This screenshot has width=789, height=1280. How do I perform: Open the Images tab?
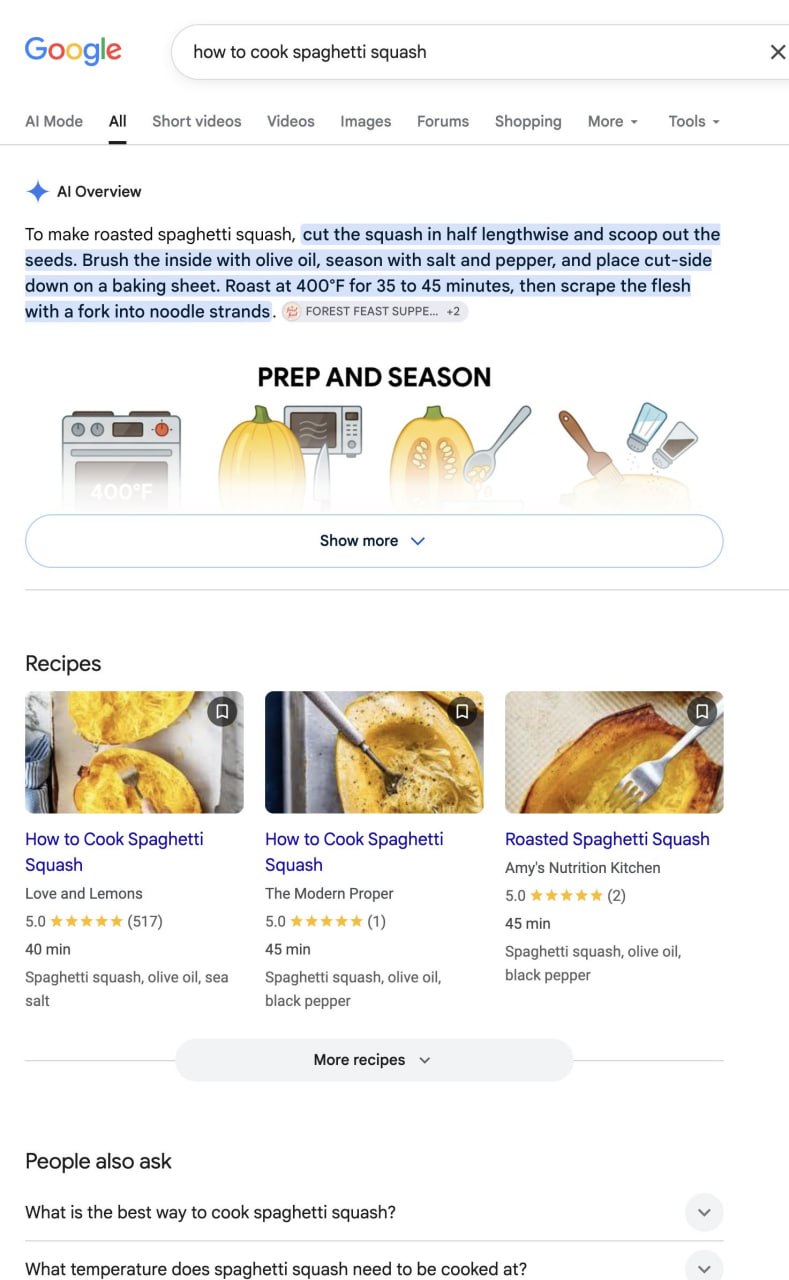[x=365, y=121]
